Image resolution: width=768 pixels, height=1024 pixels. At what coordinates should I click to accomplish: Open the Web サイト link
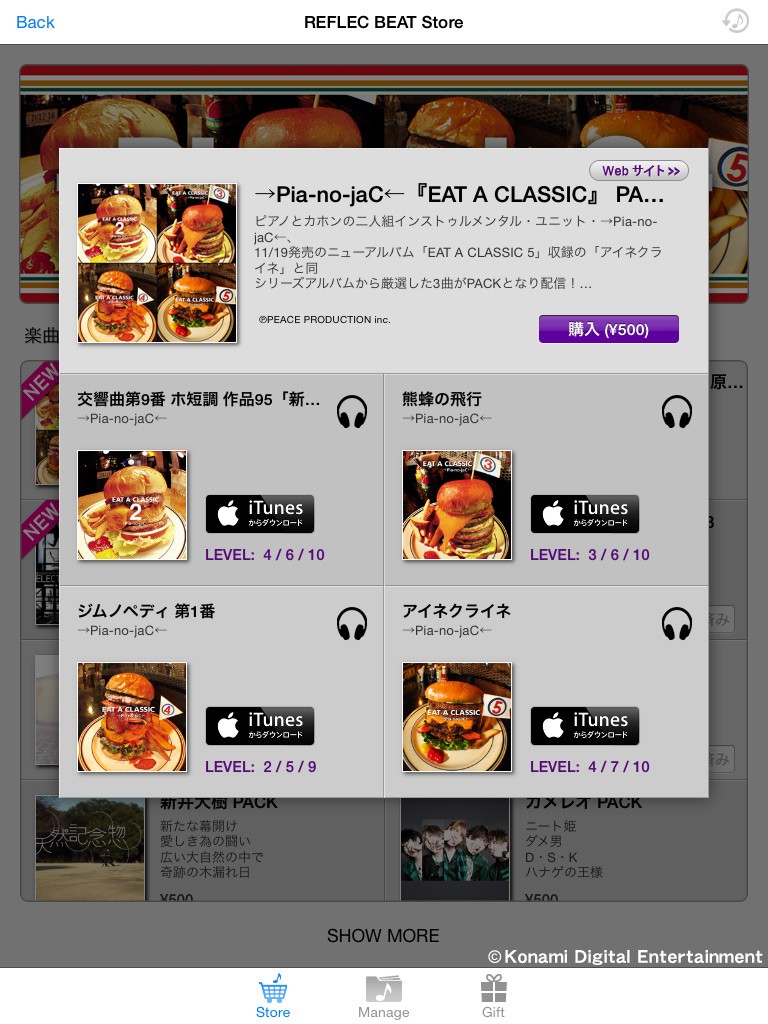pos(639,171)
